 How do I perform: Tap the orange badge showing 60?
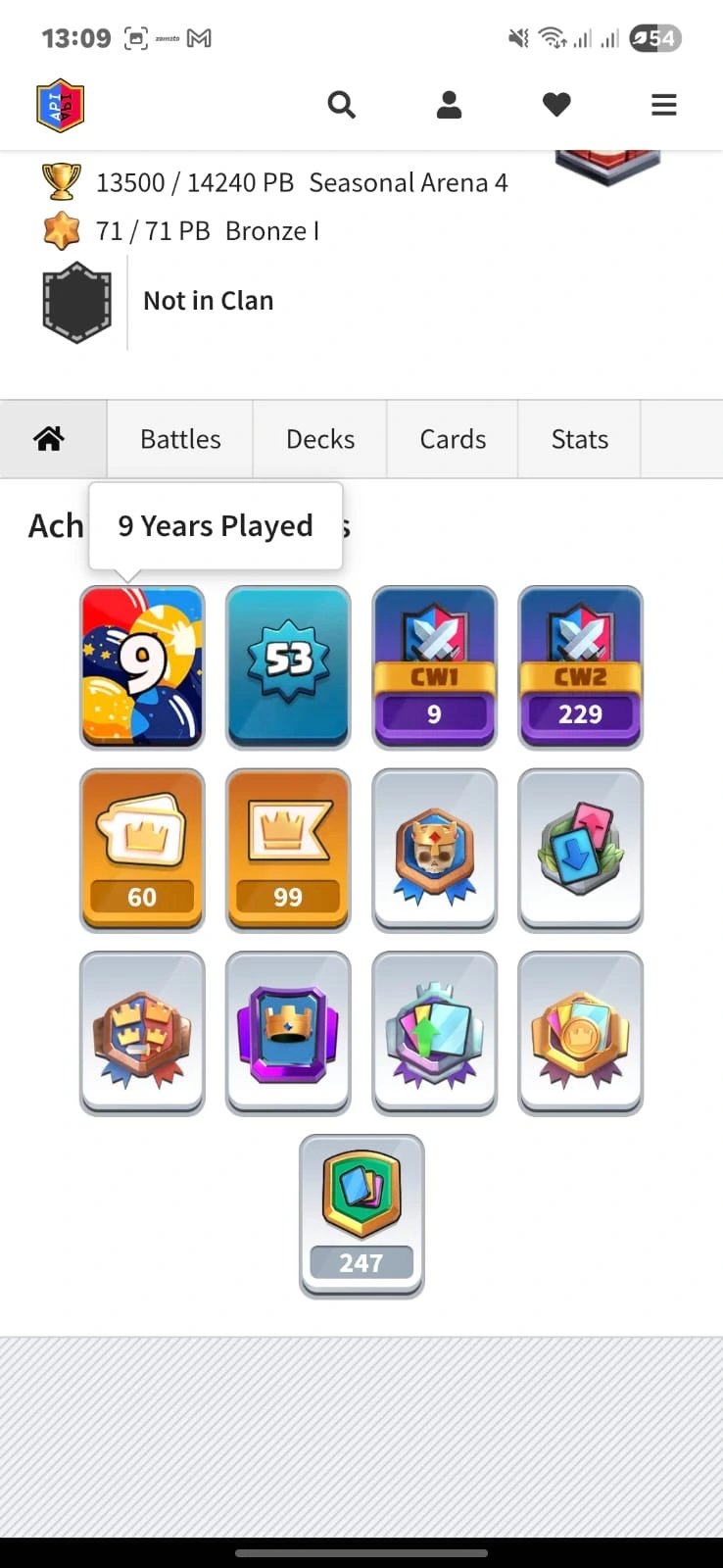pyautogui.click(x=142, y=850)
